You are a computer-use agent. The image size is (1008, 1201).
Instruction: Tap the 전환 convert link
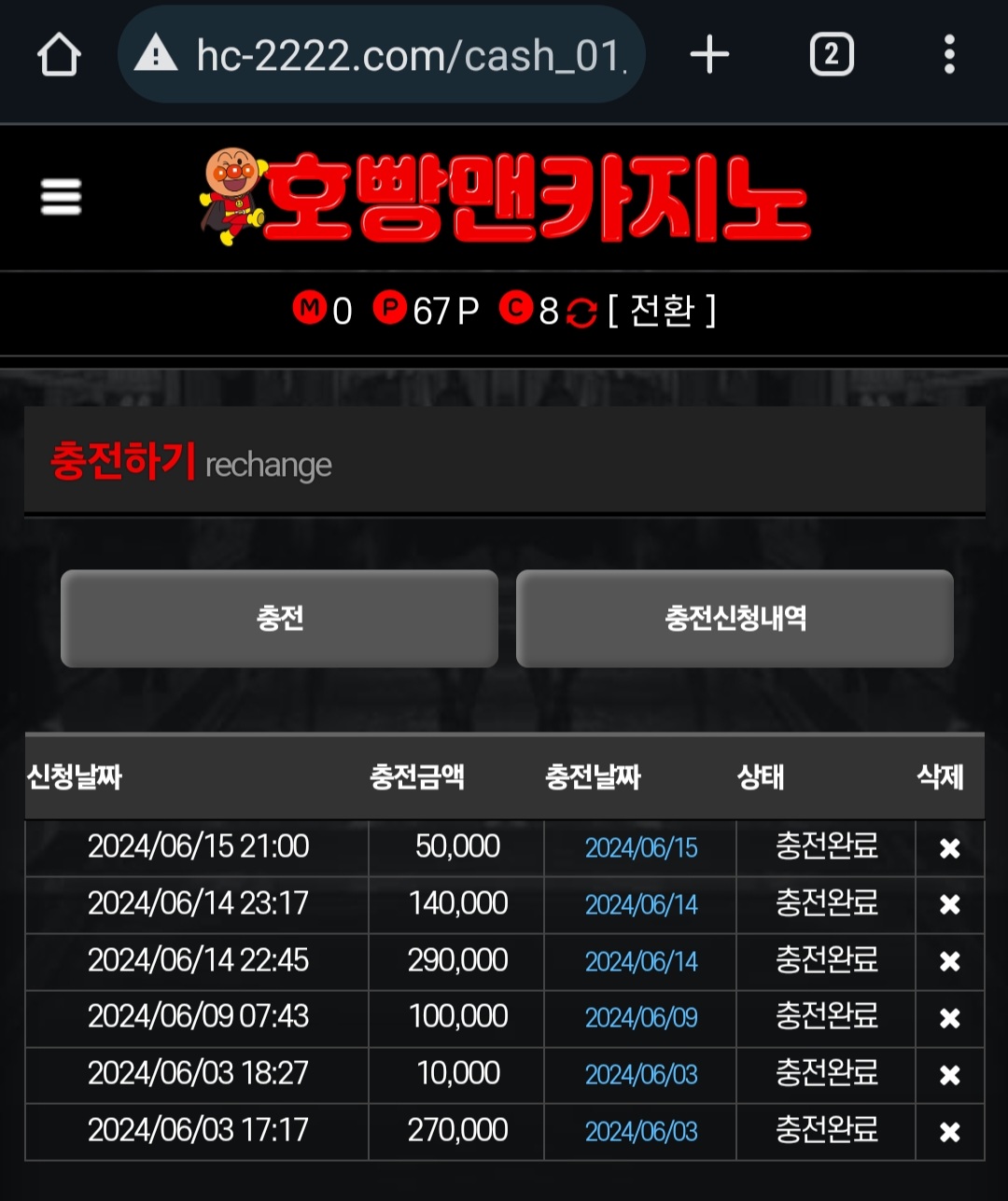point(662,311)
